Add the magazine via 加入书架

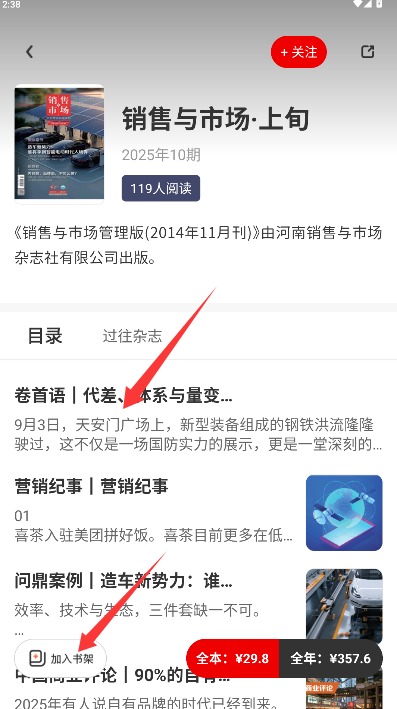[61, 658]
